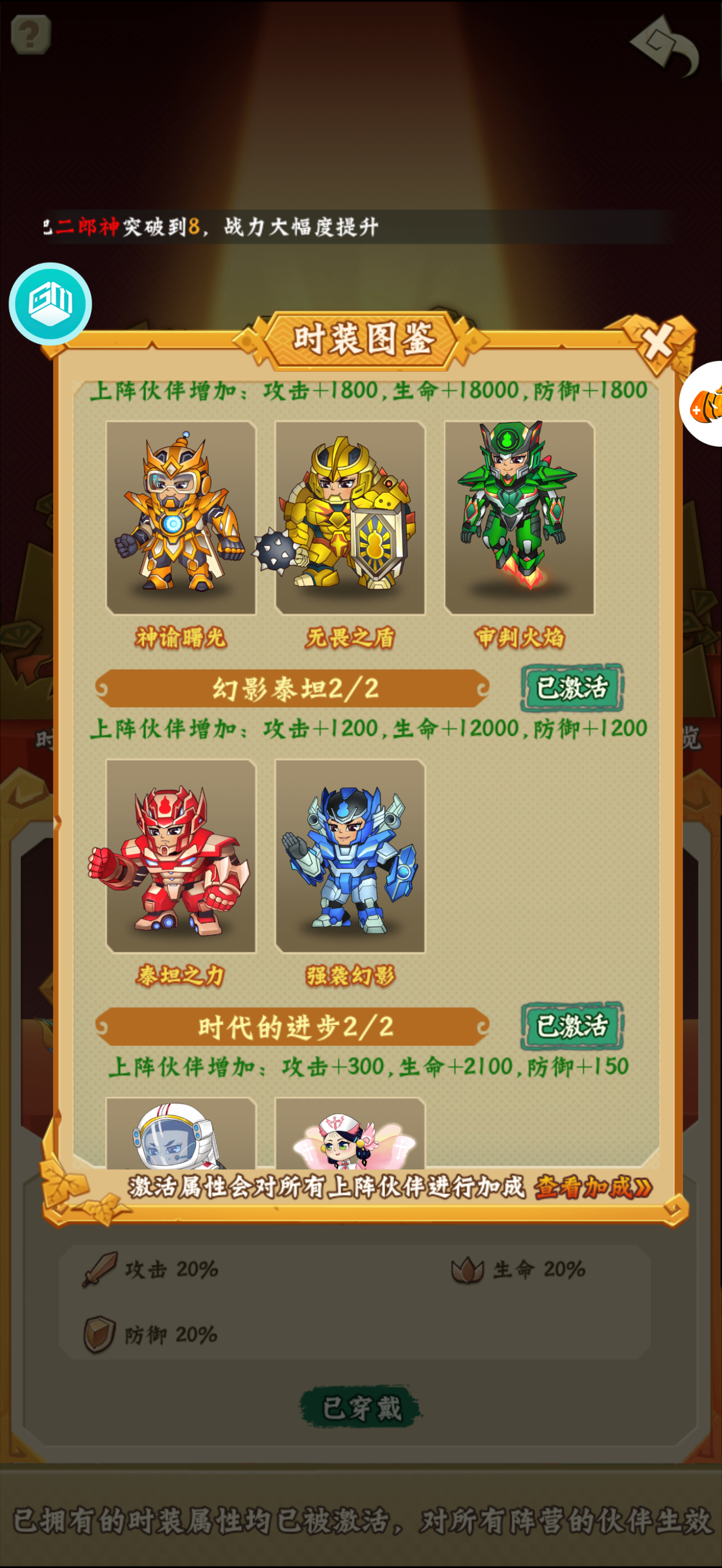Open the GM floating button
The width and height of the screenshot is (722, 1568).
point(50,303)
